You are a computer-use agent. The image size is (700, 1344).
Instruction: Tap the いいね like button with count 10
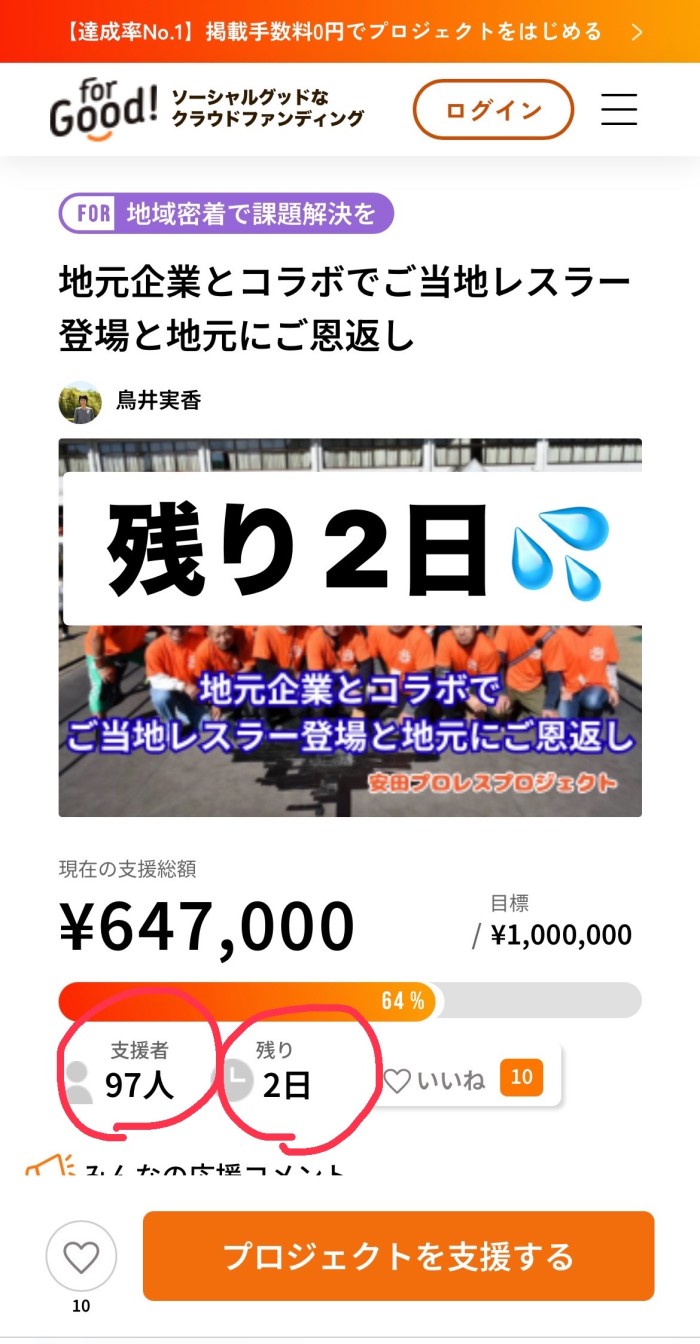click(x=465, y=1079)
